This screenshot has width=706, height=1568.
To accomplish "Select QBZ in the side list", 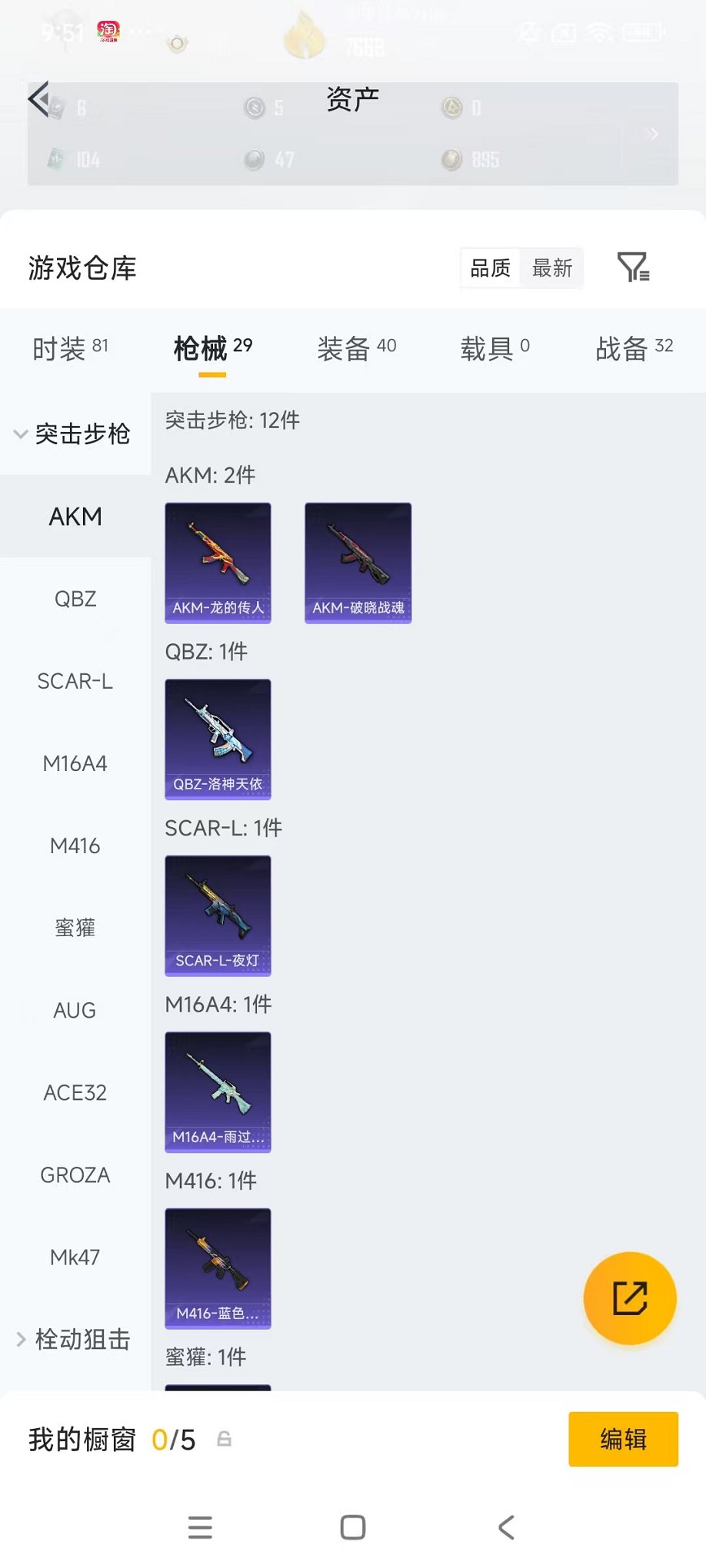I will tap(75, 599).
